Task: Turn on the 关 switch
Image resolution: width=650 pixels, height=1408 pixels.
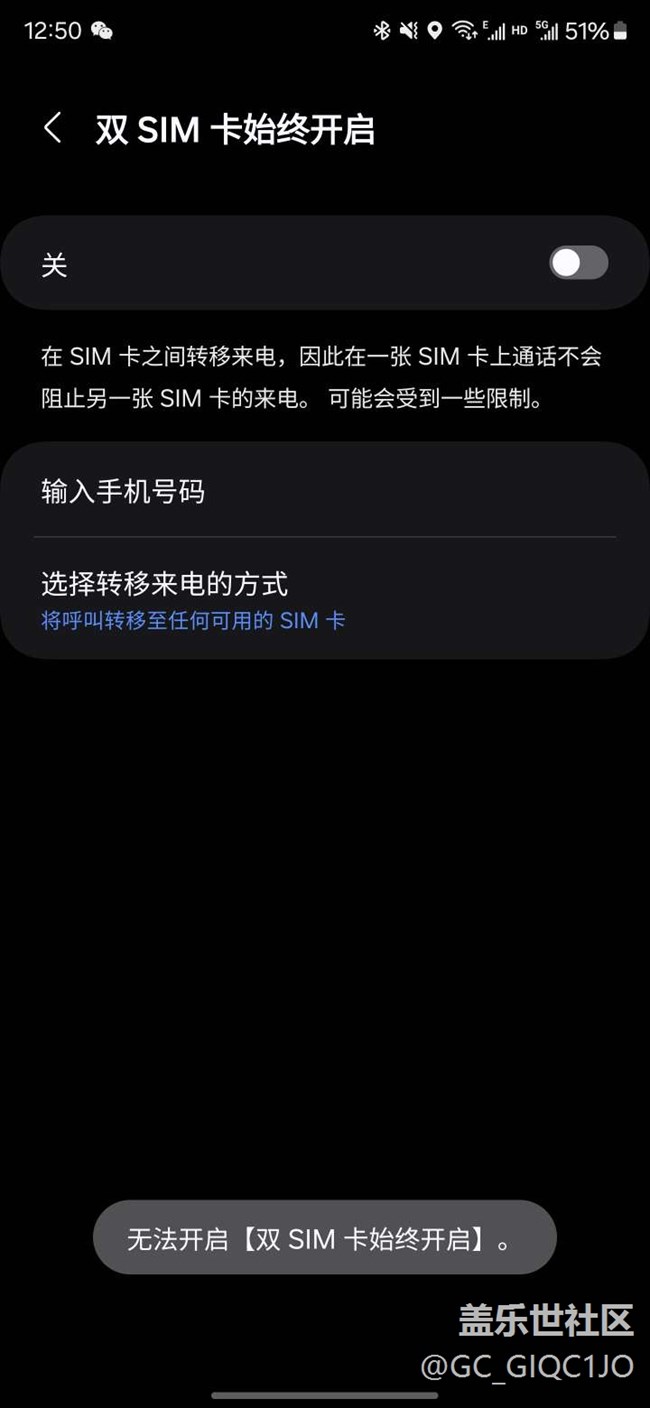Action: coord(578,263)
